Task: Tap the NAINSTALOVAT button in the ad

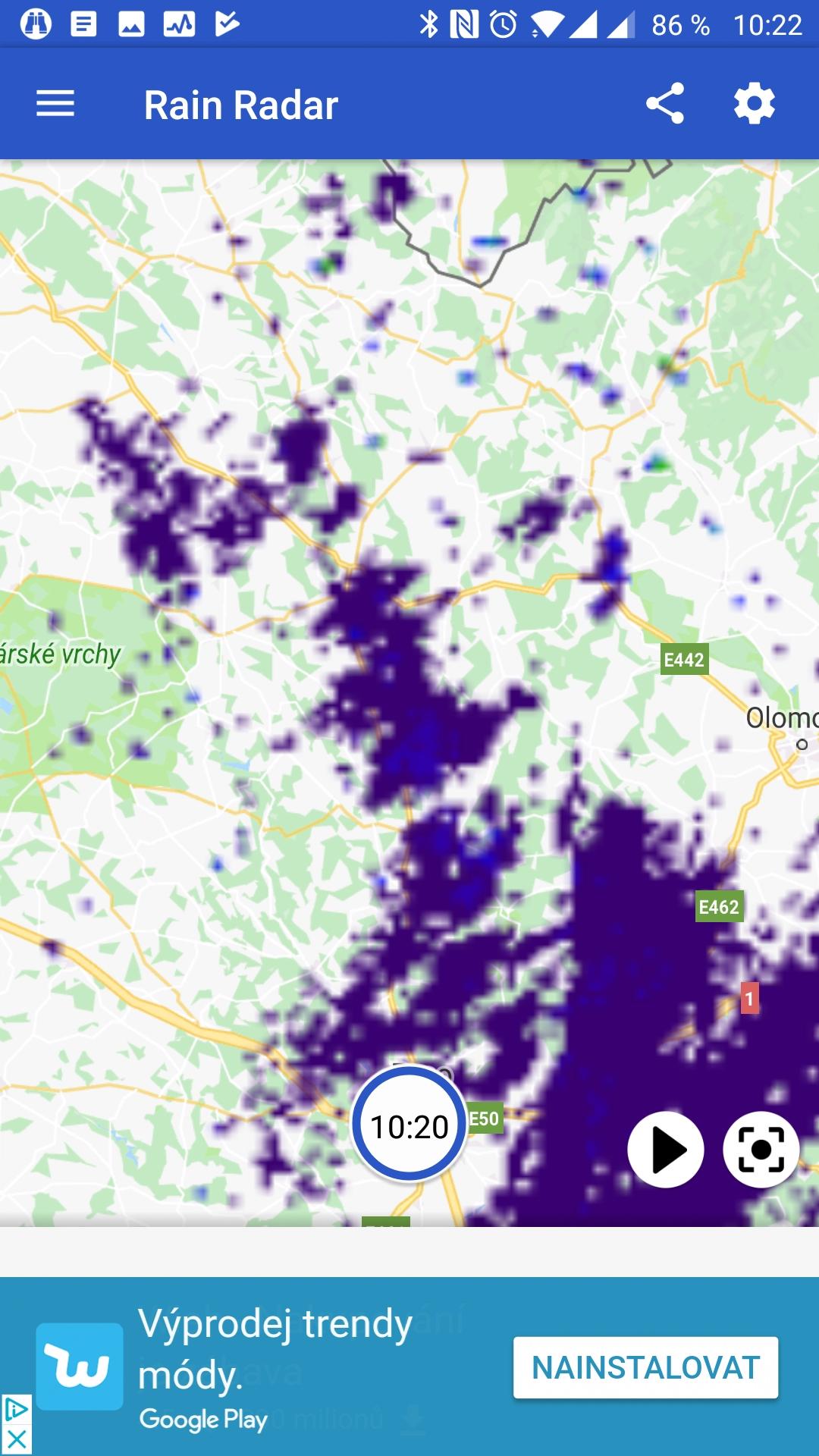Action: pyautogui.click(x=646, y=1367)
